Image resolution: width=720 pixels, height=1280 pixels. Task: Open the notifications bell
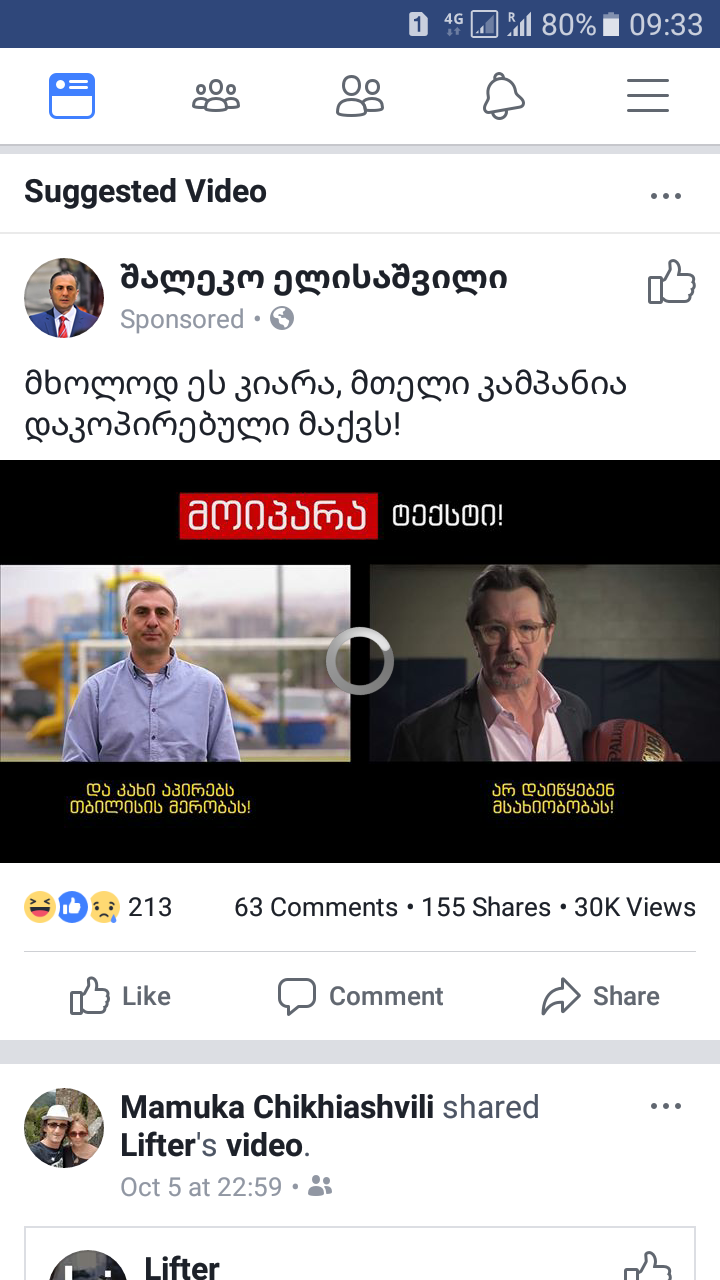503,96
